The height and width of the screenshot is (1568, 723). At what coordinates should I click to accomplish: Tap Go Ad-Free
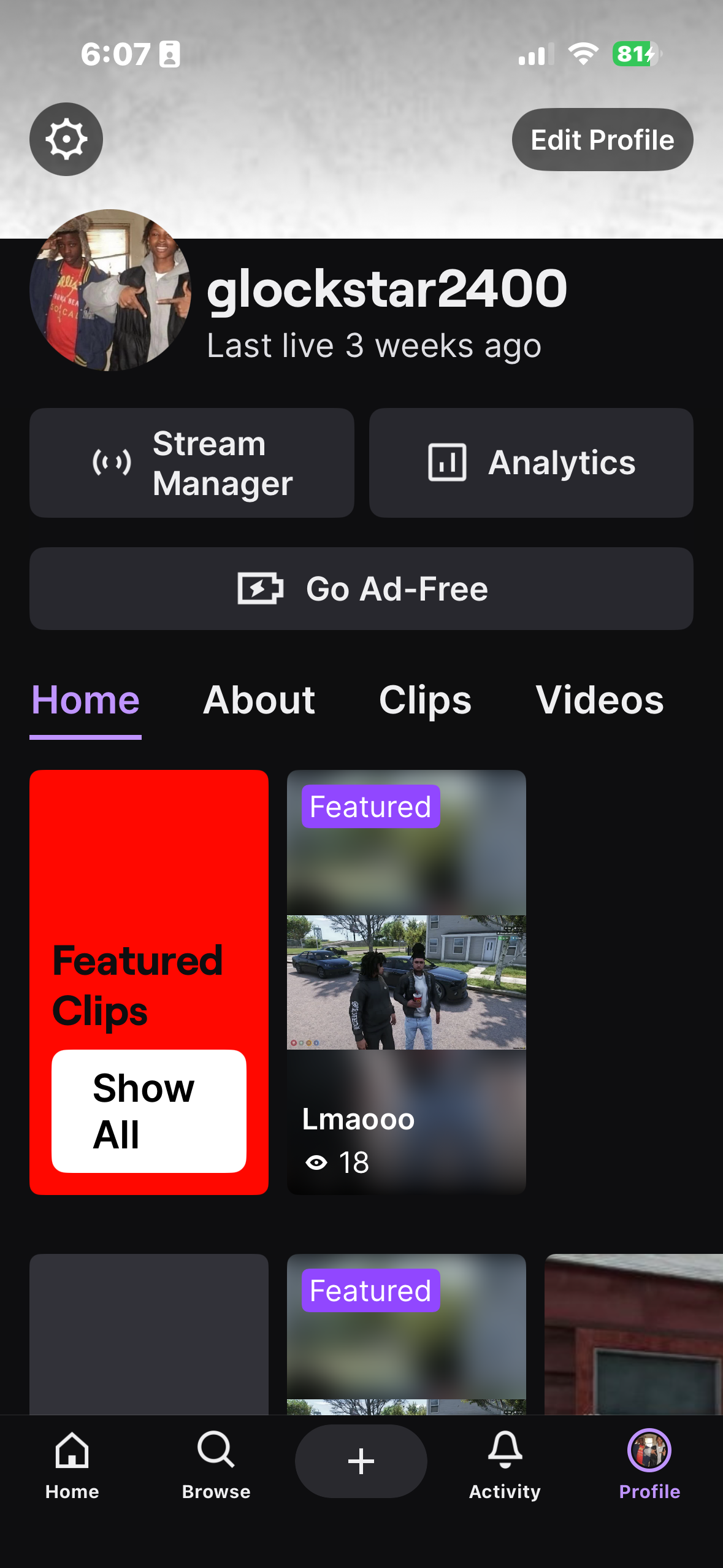tap(361, 588)
